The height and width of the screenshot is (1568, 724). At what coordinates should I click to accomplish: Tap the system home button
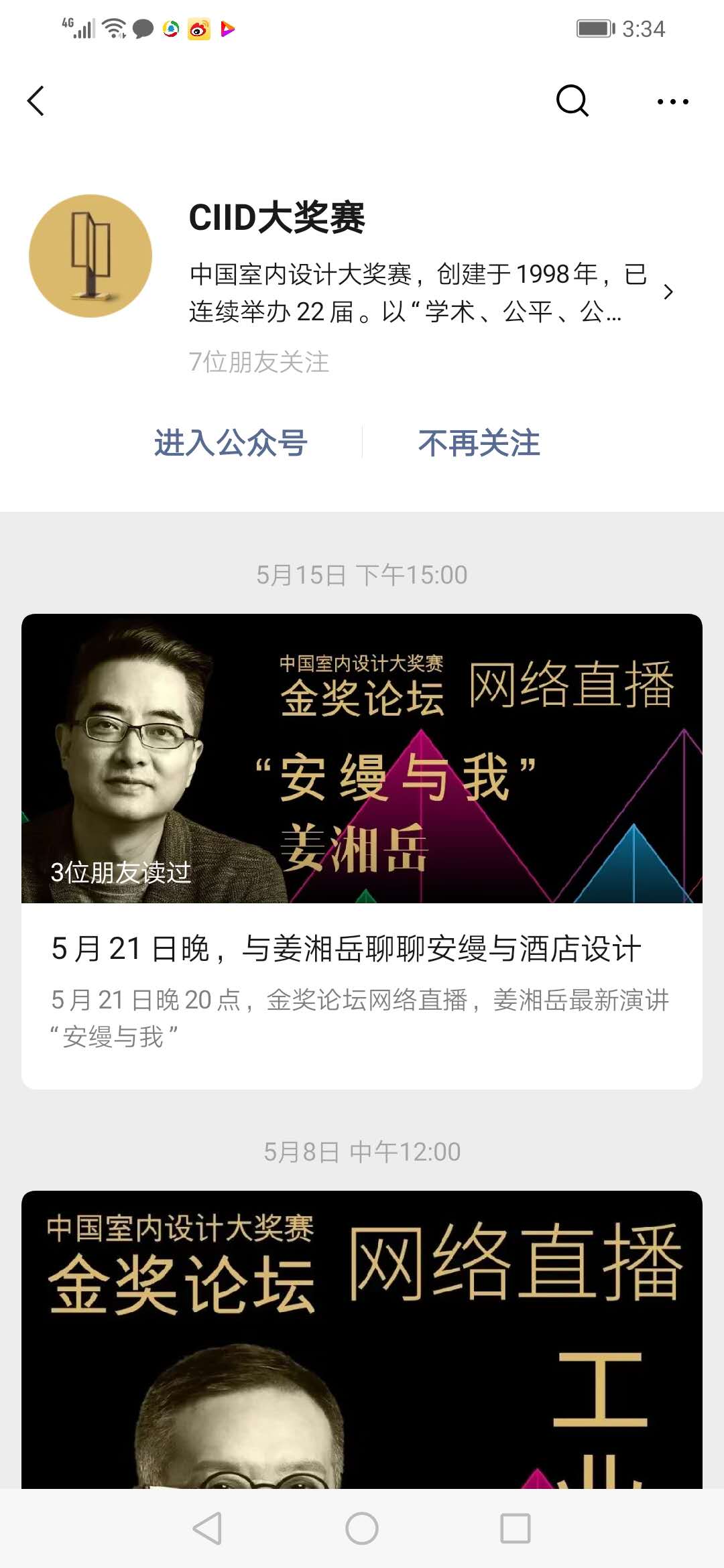362,1528
